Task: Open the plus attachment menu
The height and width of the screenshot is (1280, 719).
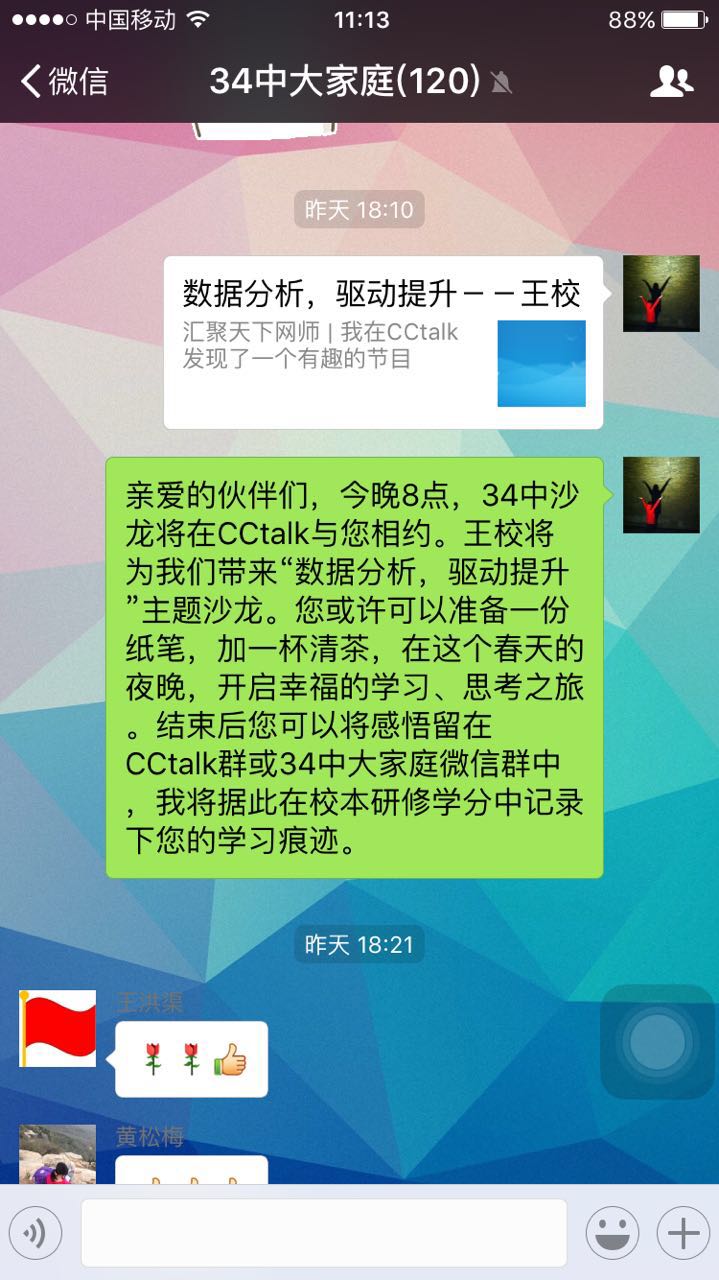Action: (x=683, y=1233)
